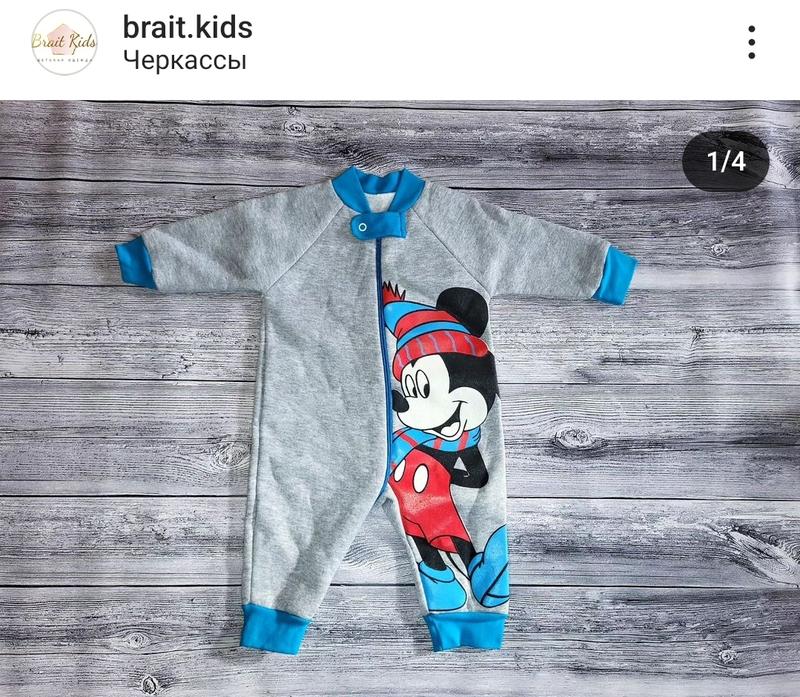Viewport: 800px width, 697px height.
Task: Tap the Mickey jumpsuit post photo
Action: point(400,400)
